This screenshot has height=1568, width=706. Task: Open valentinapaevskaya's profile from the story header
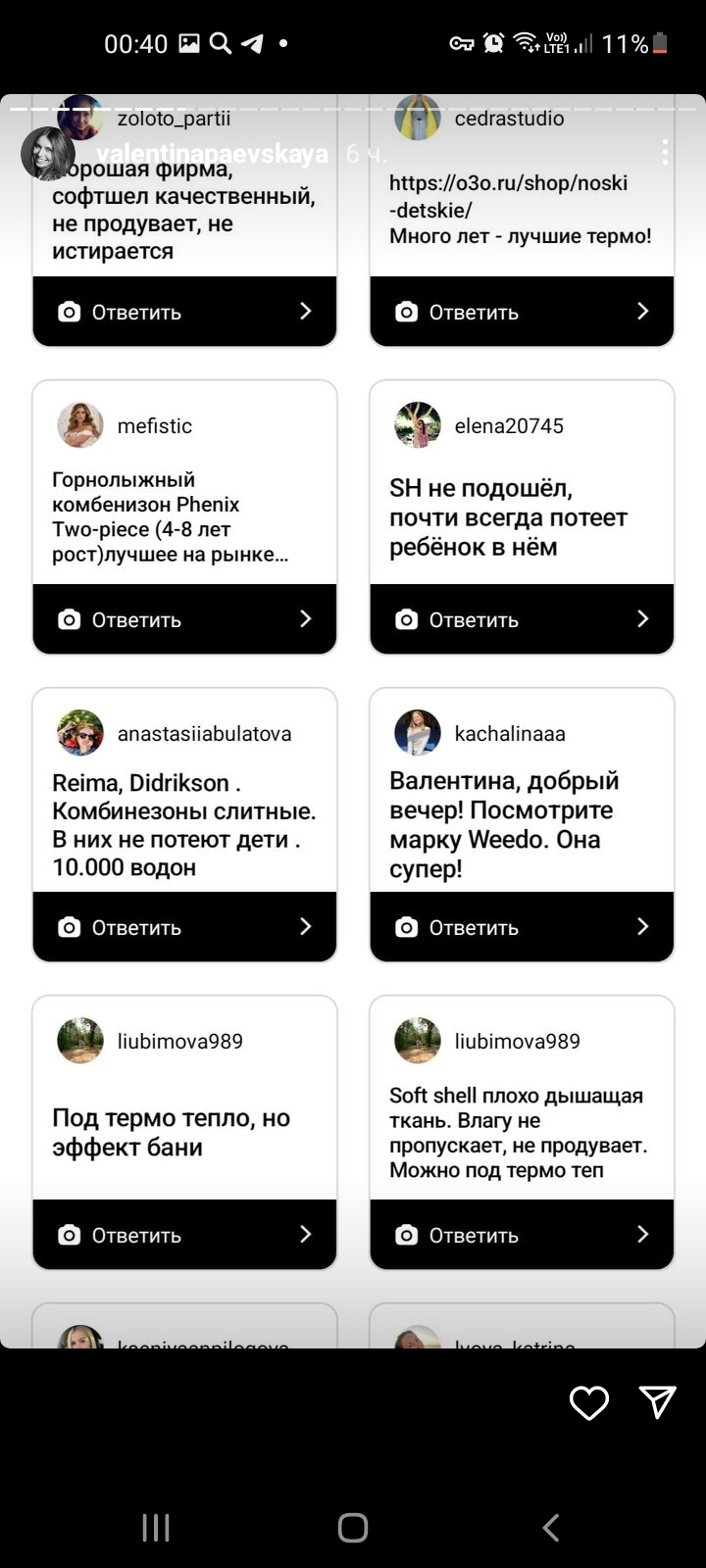coord(212,155)
